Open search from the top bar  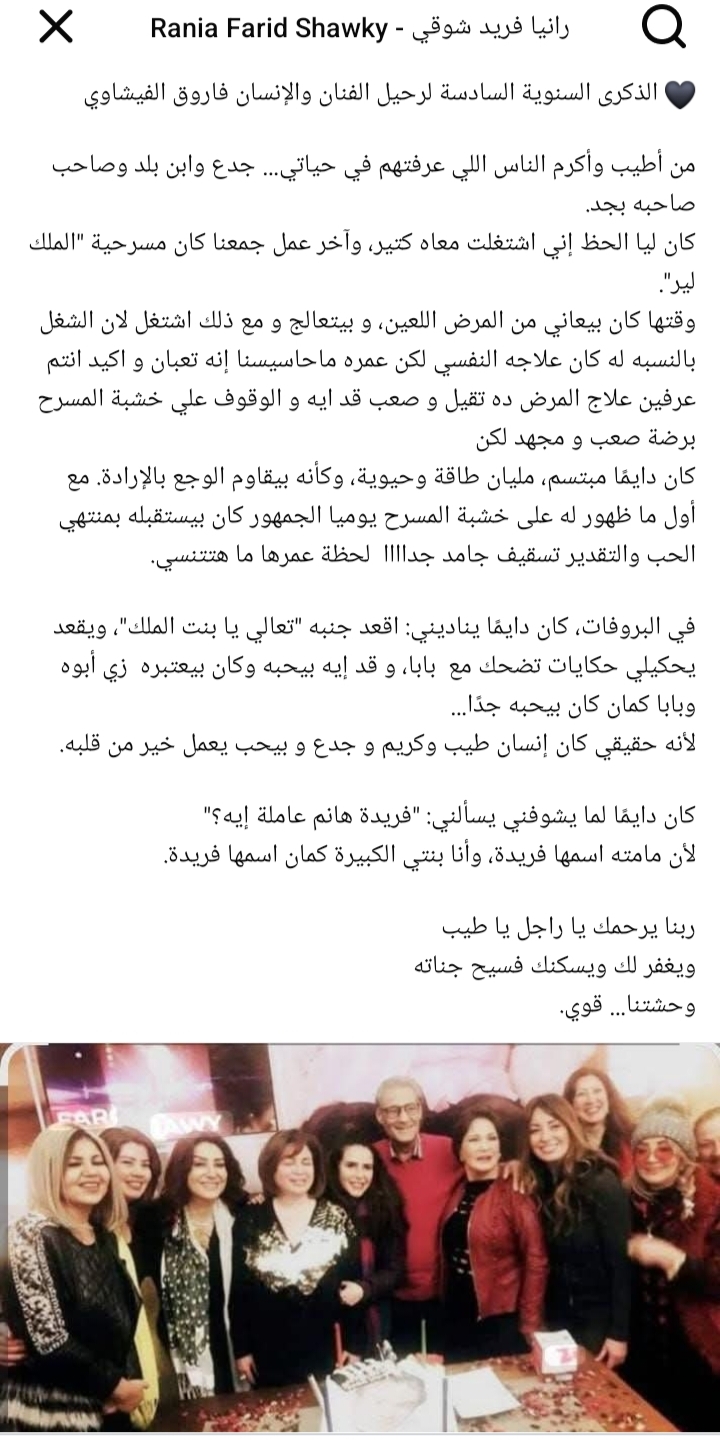coord(662,29)
